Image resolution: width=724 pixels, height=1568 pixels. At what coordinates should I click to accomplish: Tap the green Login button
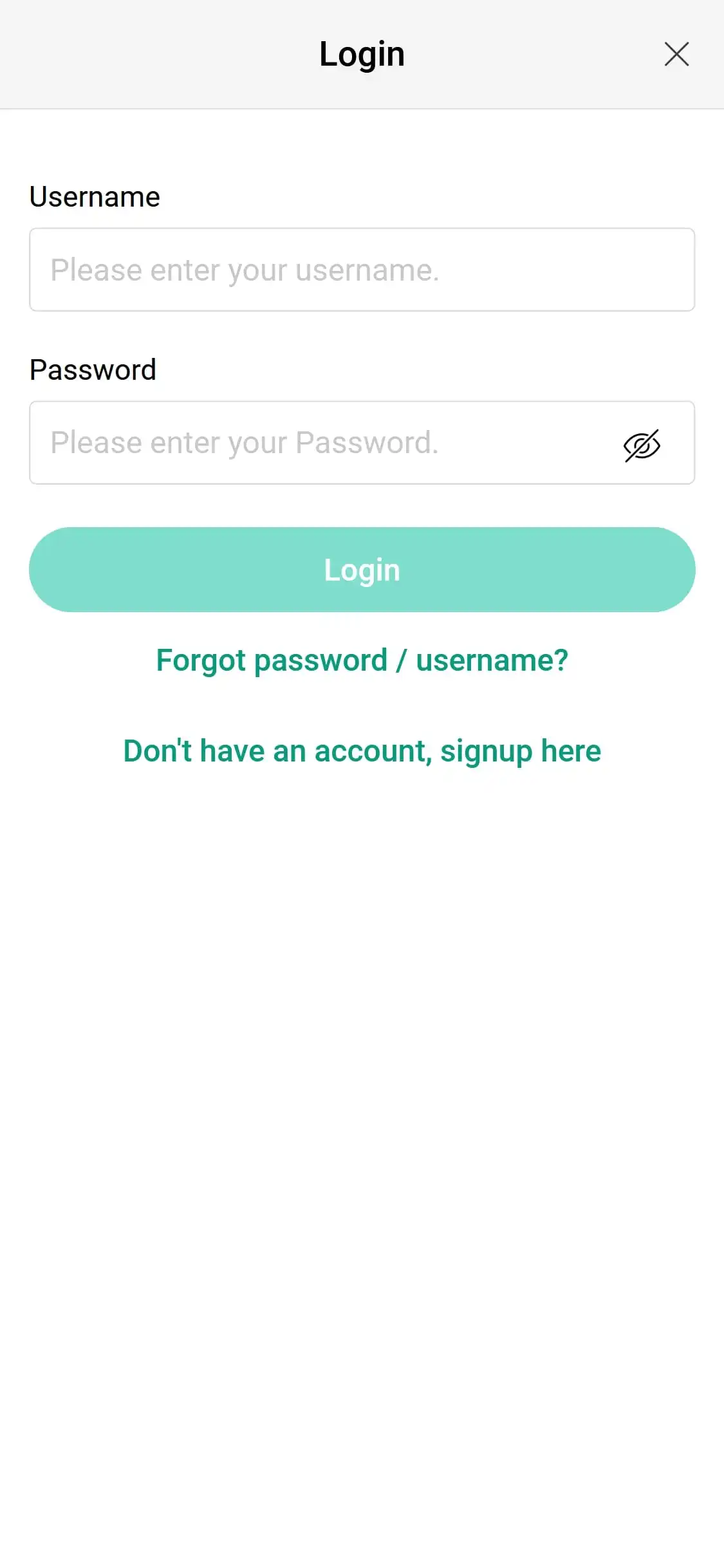tap(362, 570)
